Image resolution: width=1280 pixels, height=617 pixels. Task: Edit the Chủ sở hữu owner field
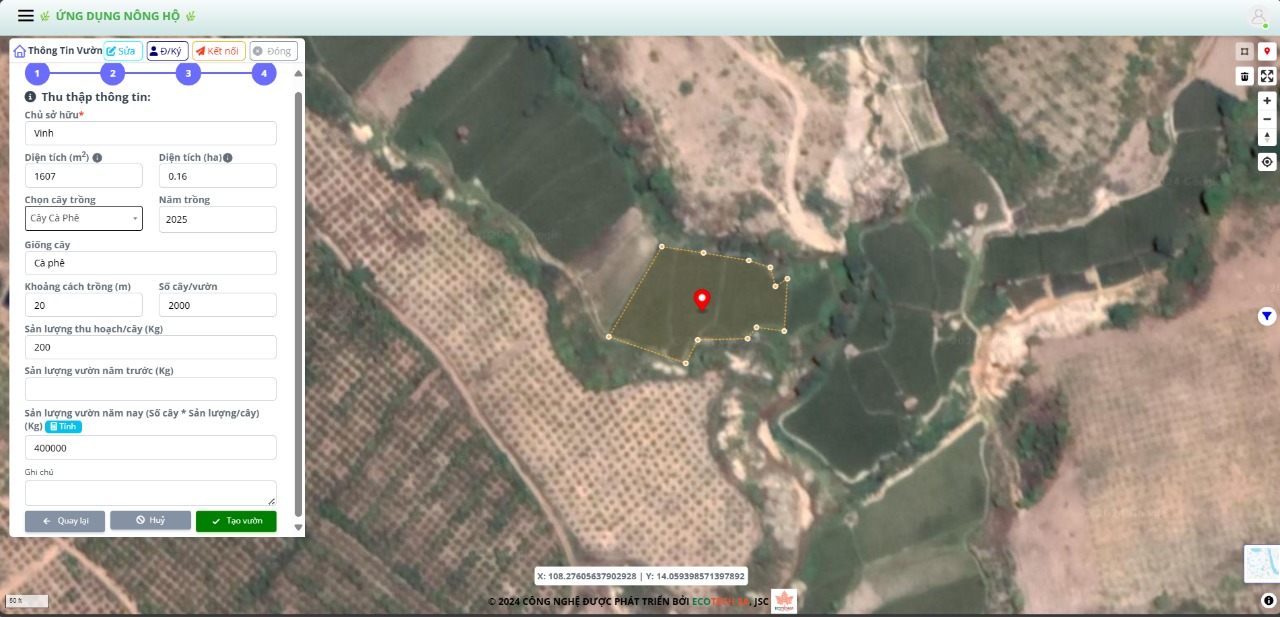pos(150,133)
